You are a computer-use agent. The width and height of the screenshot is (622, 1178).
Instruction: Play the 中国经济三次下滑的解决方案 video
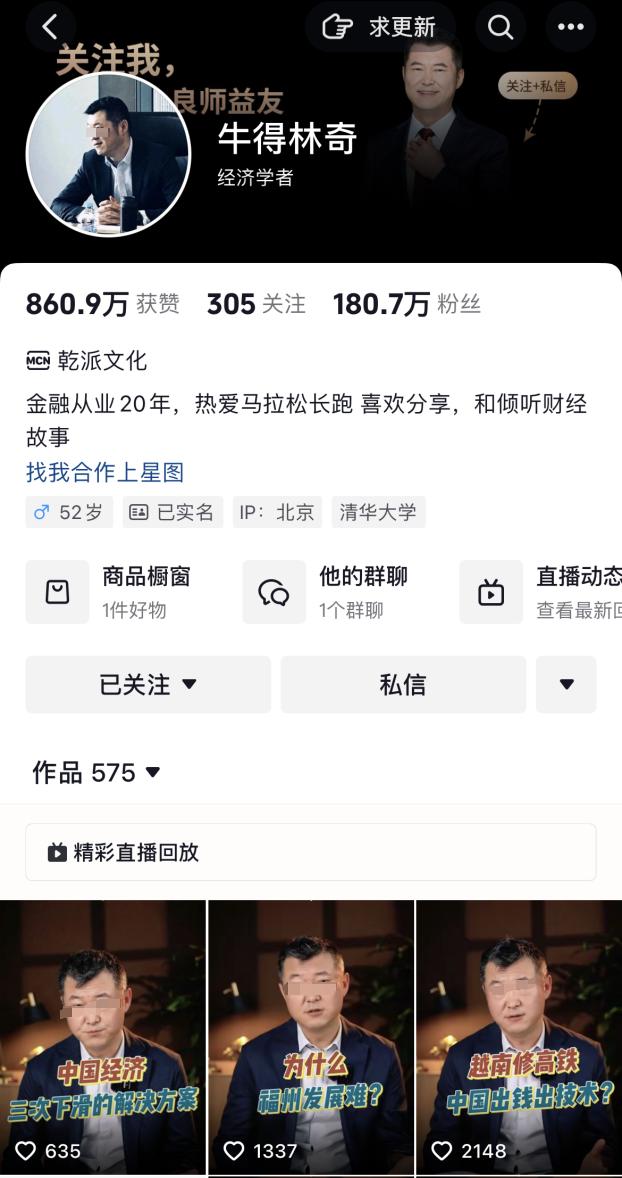pyautogui.click(x=102, y=1037)
